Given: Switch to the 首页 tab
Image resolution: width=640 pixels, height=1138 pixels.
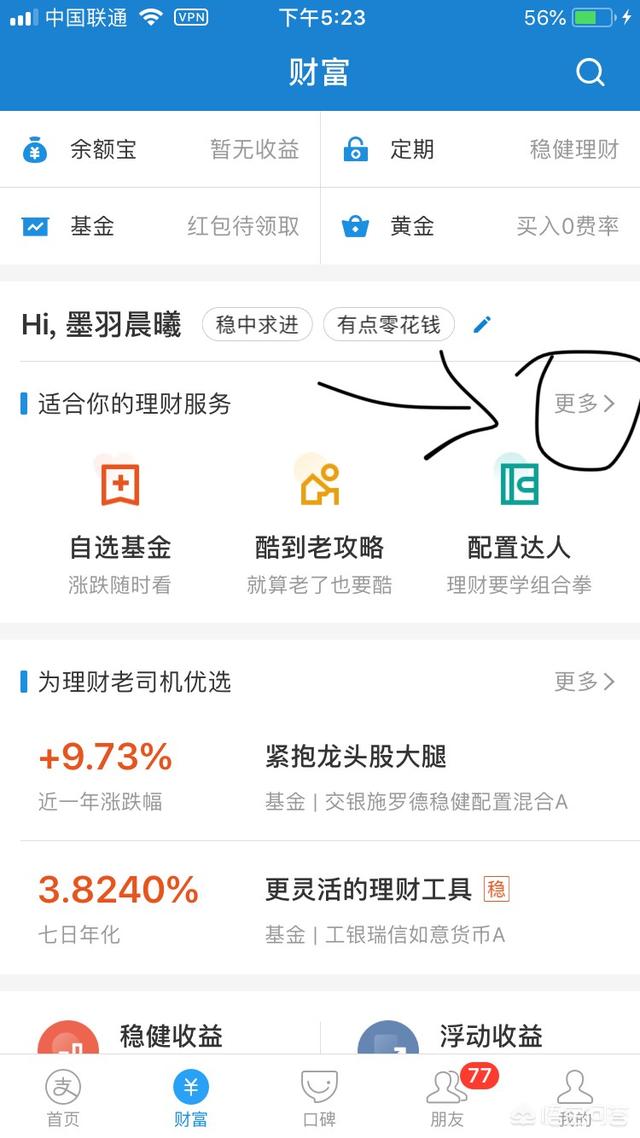Looking at the screenshot, I should (x=63, y=1098).
